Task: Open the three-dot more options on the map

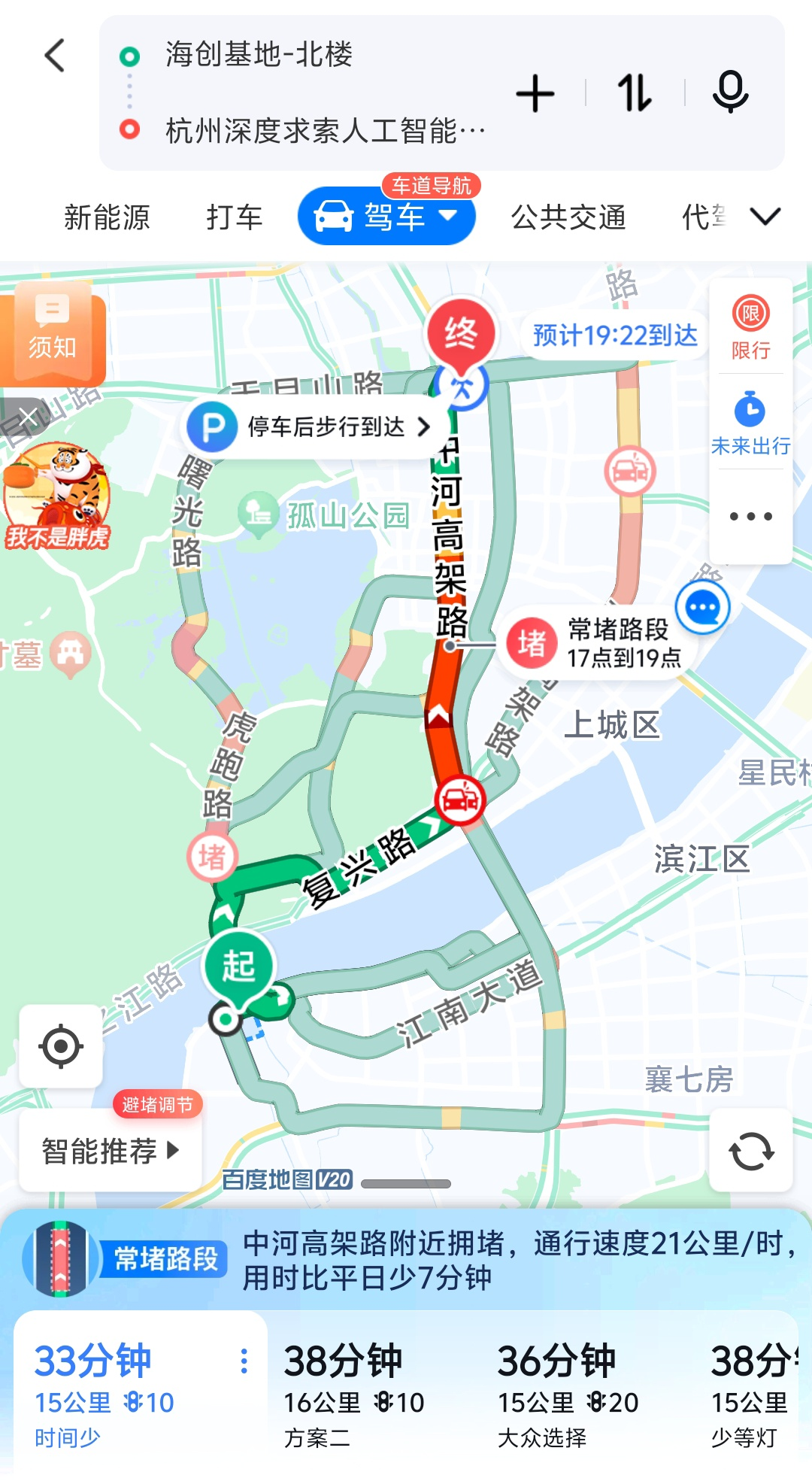Action: click(750, 517)
